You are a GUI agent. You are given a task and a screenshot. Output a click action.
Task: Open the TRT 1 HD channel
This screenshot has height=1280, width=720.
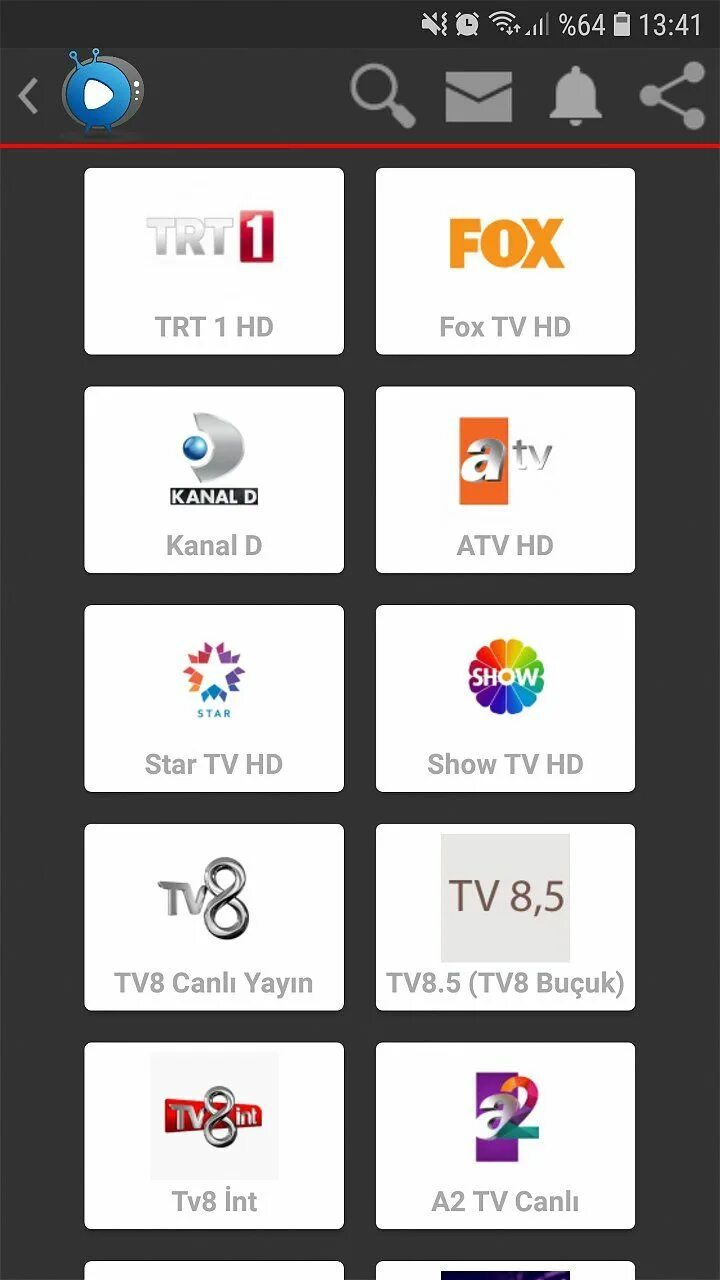214,261
